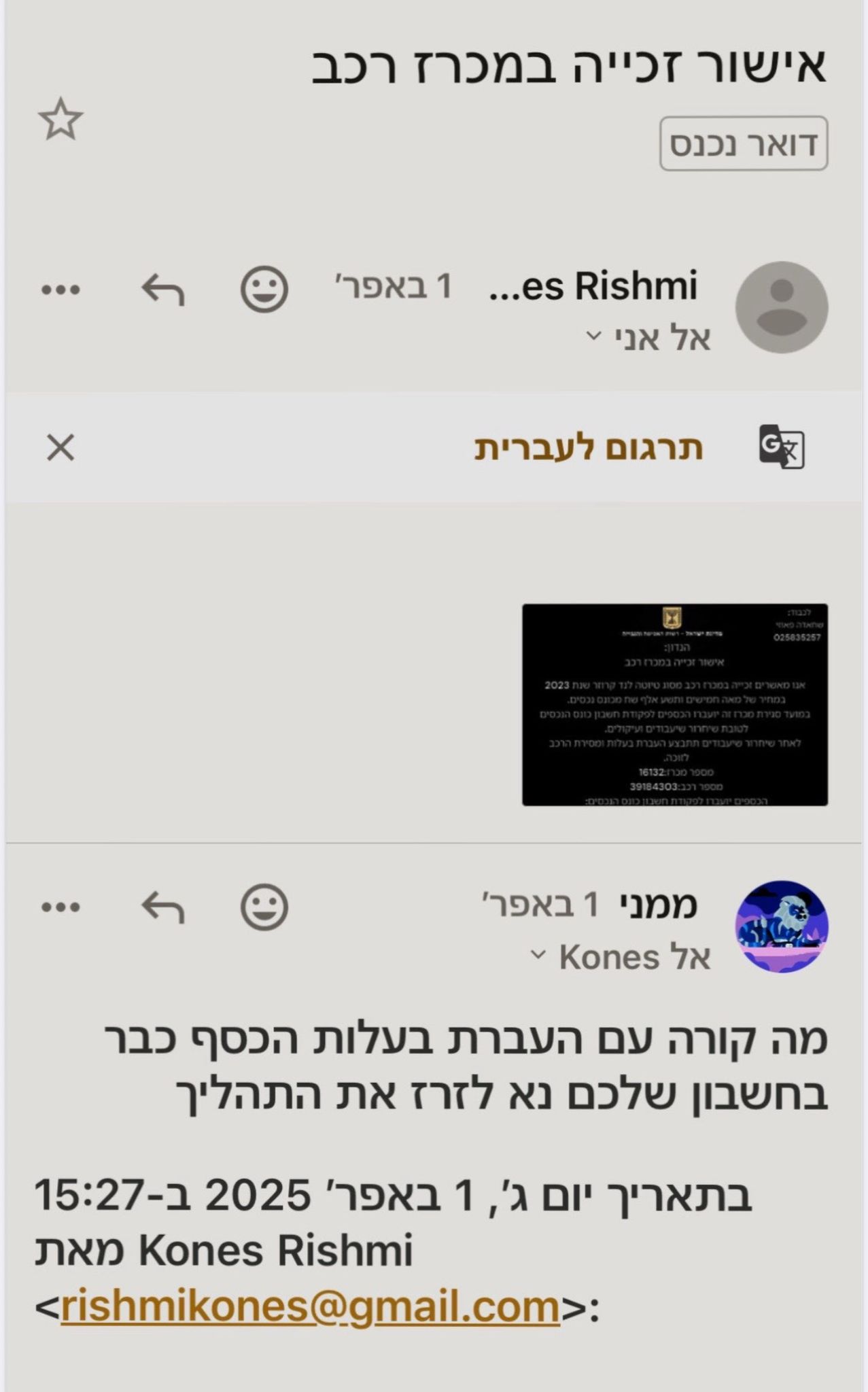The height and width of the screenshot is (1392, 868).
Task: Open the attached document image
Action: 674,705
